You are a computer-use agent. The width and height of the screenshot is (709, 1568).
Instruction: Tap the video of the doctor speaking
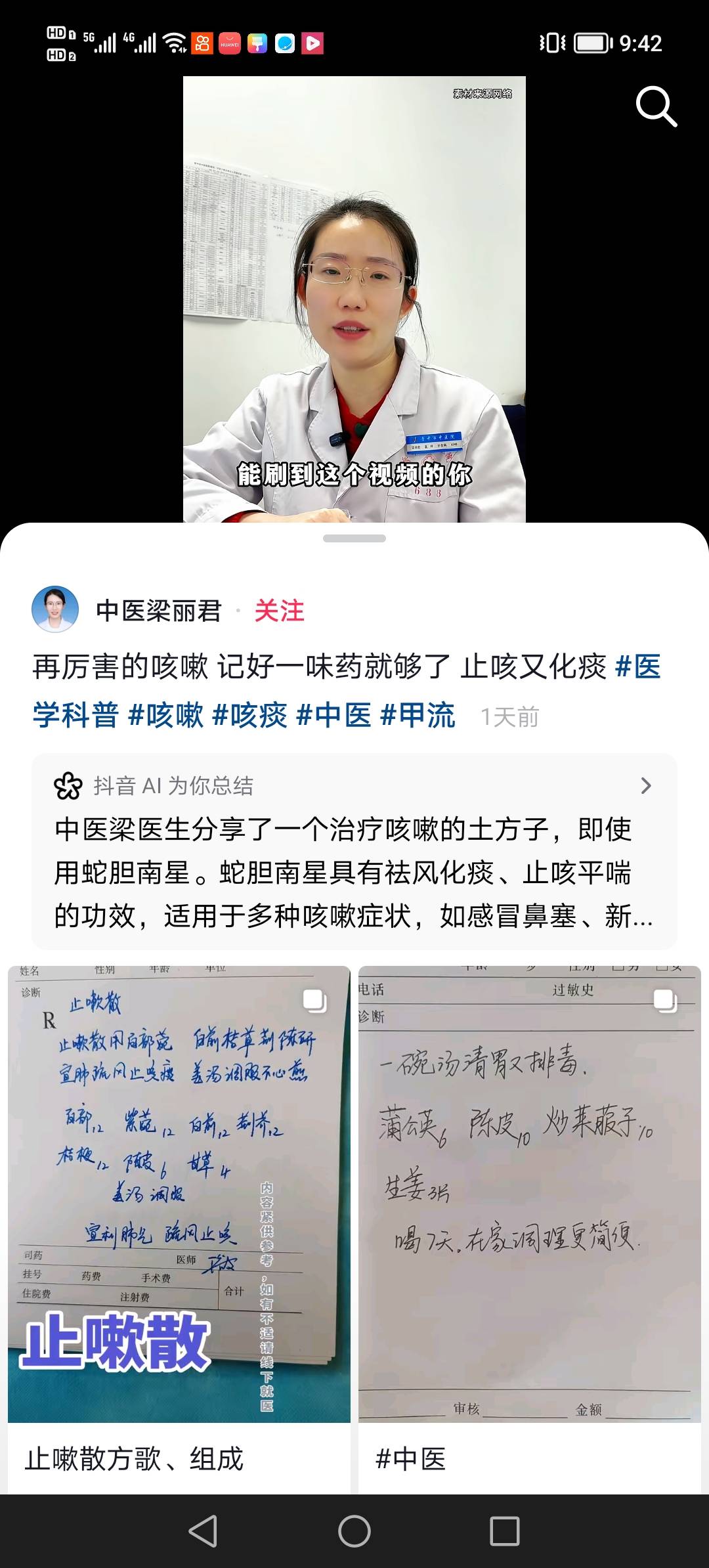click(x=354, y=299)
